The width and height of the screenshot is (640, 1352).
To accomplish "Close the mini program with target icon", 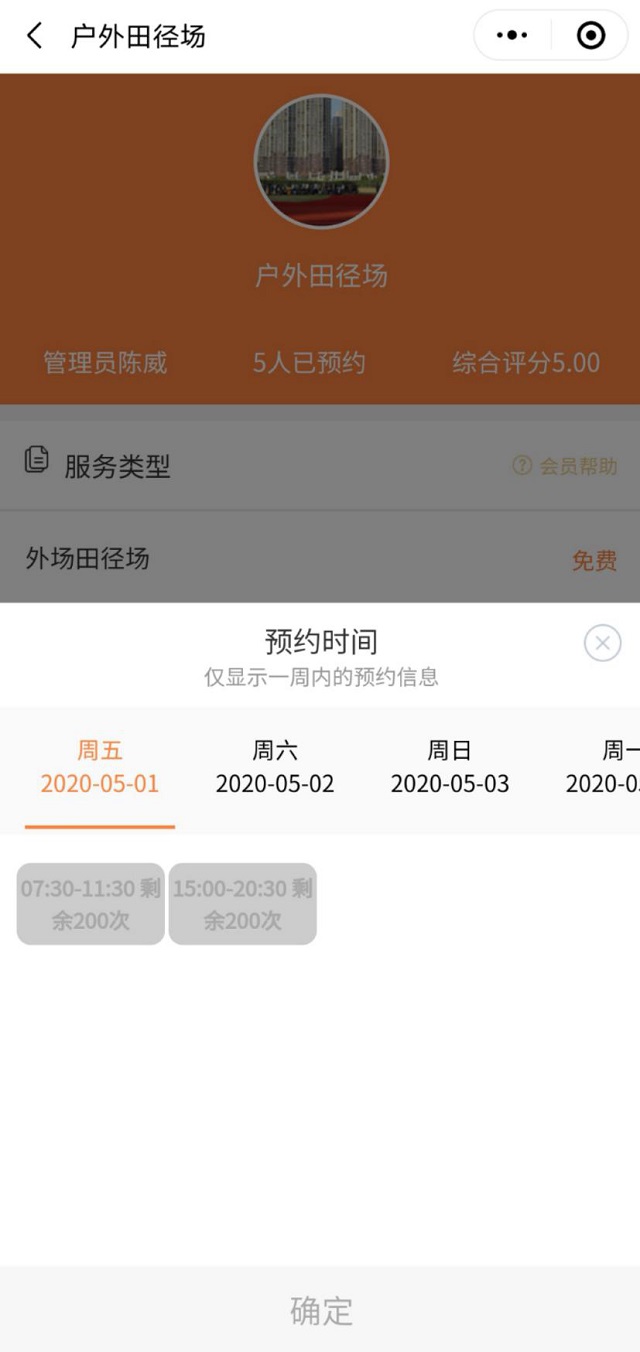I will point(591,36).
